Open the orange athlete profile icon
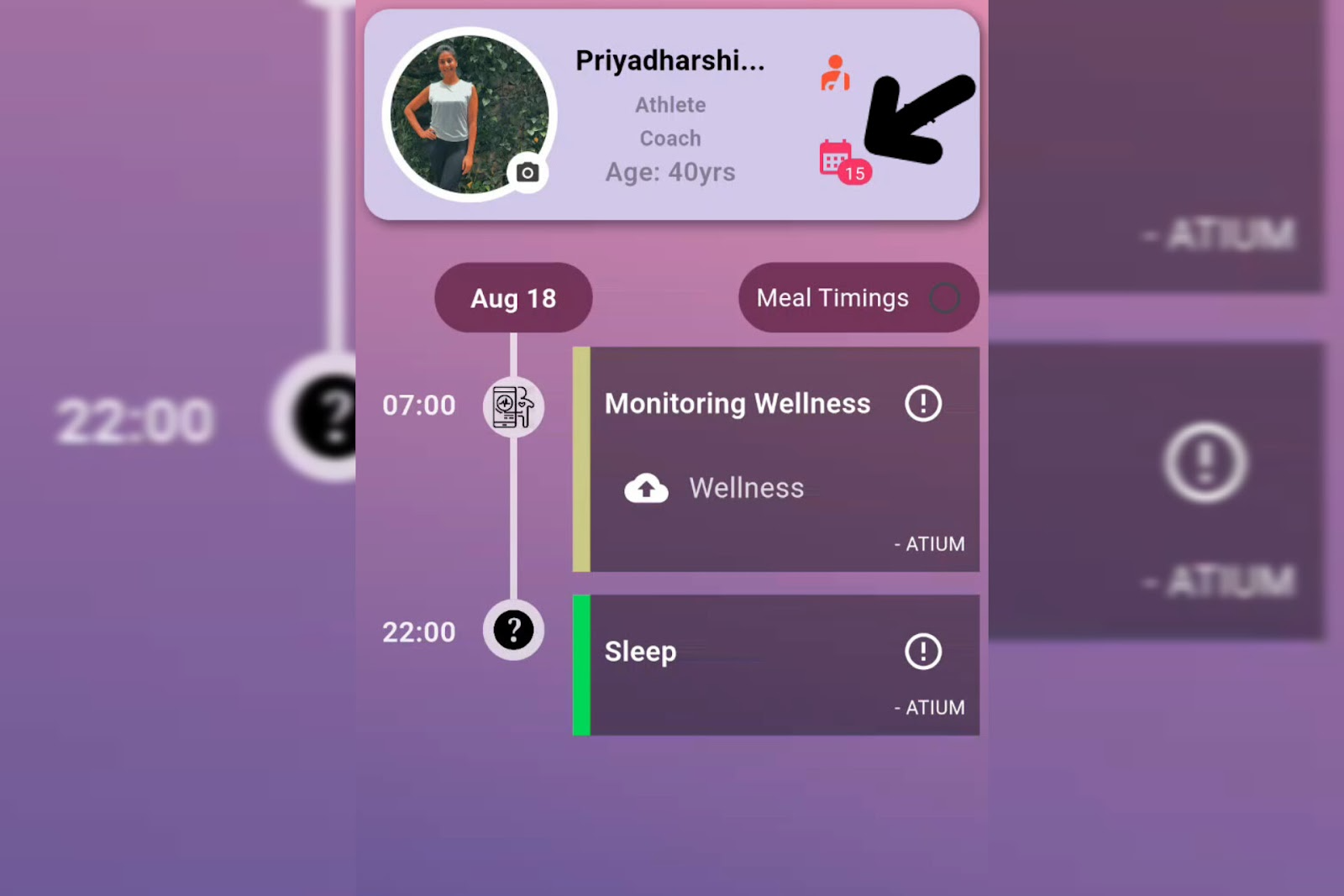Viewport: 1344px width, 896px height. [x=835, y=73]
